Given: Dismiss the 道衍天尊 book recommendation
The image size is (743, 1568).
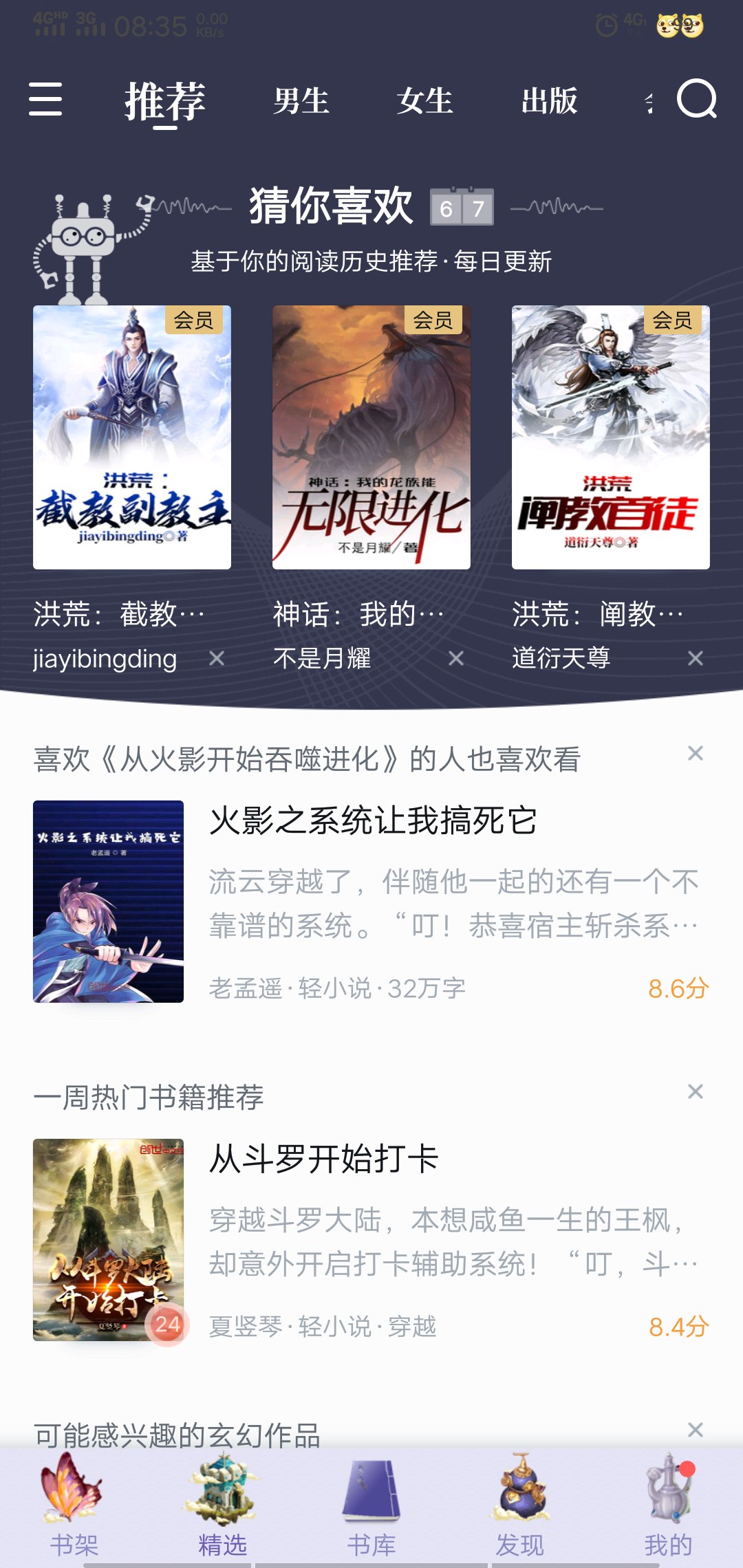Looking at the screenshot, I should pos(696,659).
